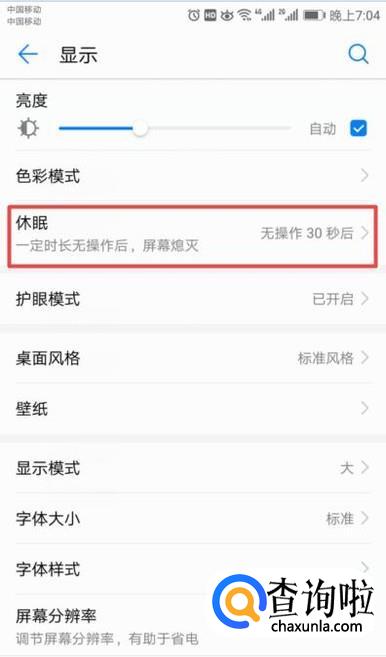Uncheck the 自动 brightness checkbox
The width and height of the screenshot is (386, 657).
[x=358, y=128]
